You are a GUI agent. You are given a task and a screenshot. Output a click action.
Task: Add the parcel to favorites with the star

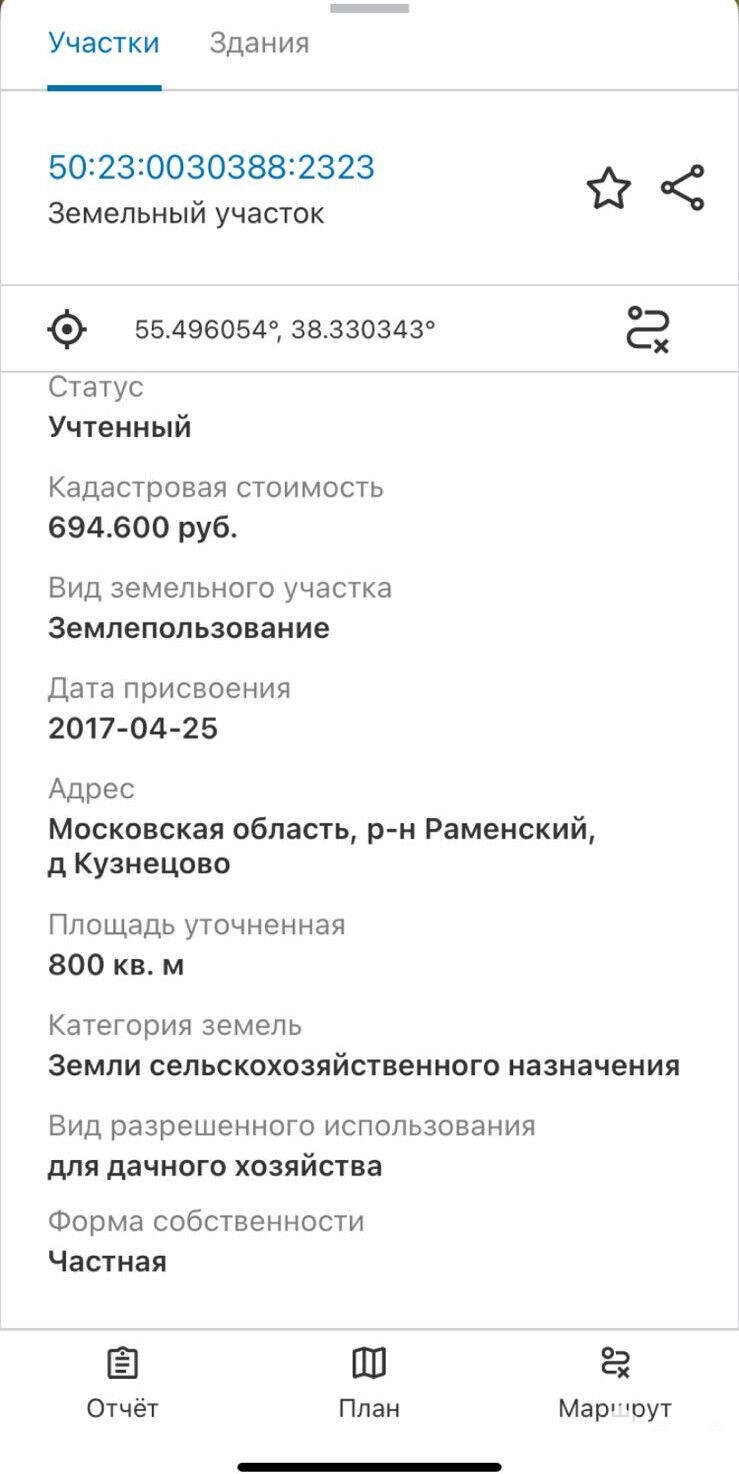point(608,189)
